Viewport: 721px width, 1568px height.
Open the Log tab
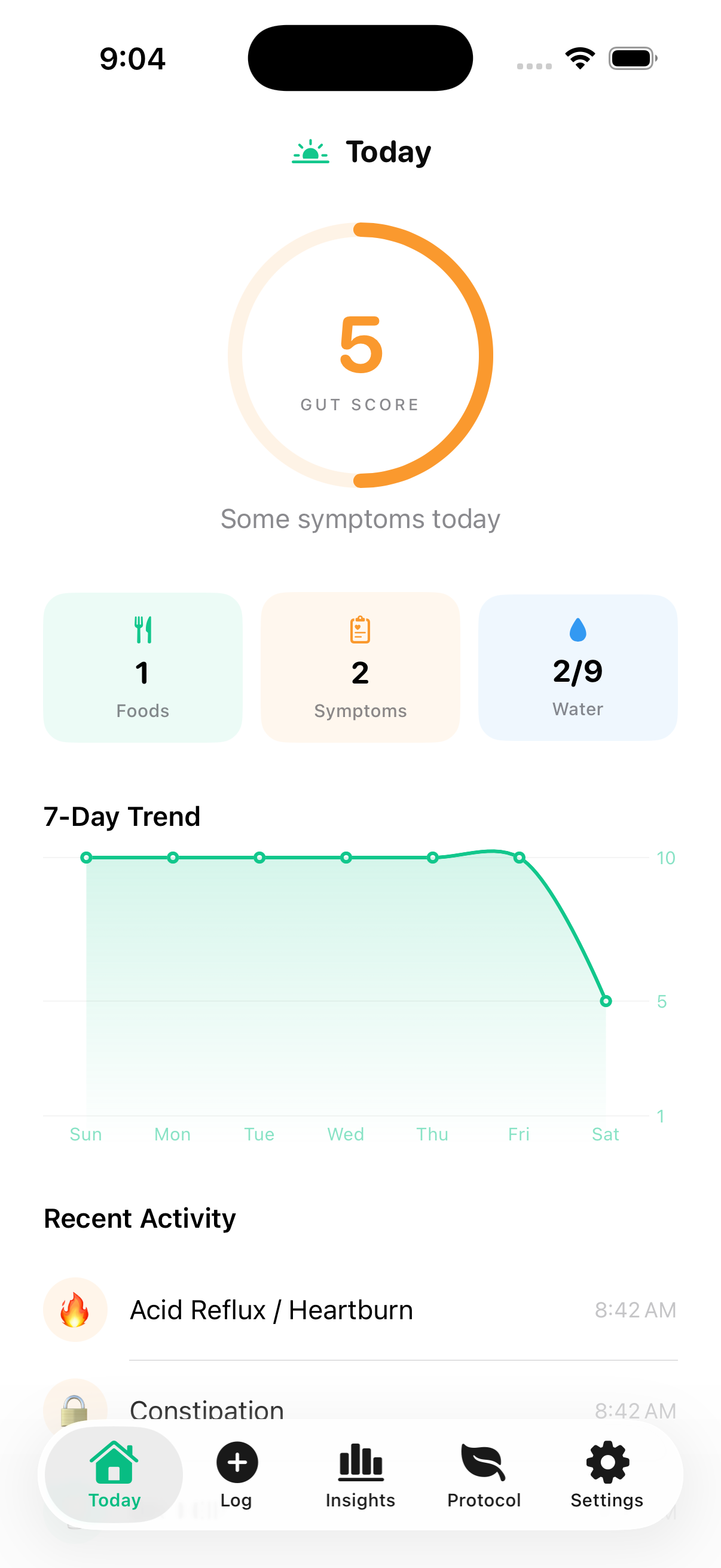pos(237,1474)
